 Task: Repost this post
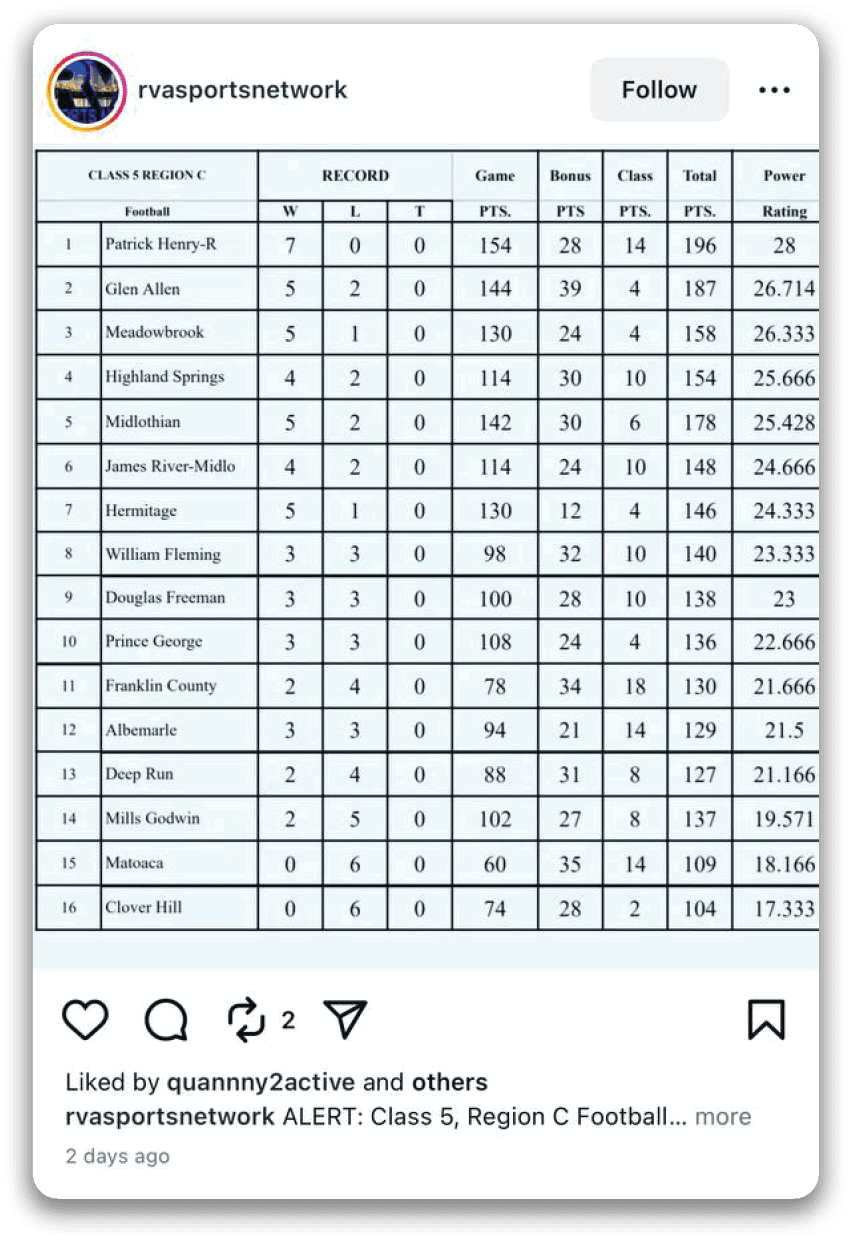[246, 1019]
